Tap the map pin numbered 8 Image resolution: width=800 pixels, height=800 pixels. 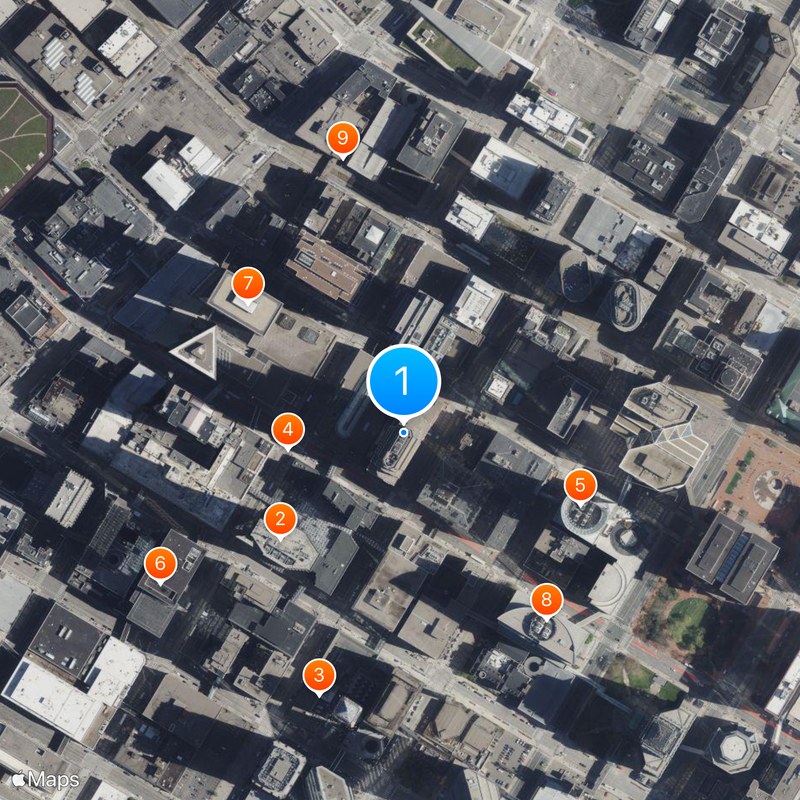[546, 600]
